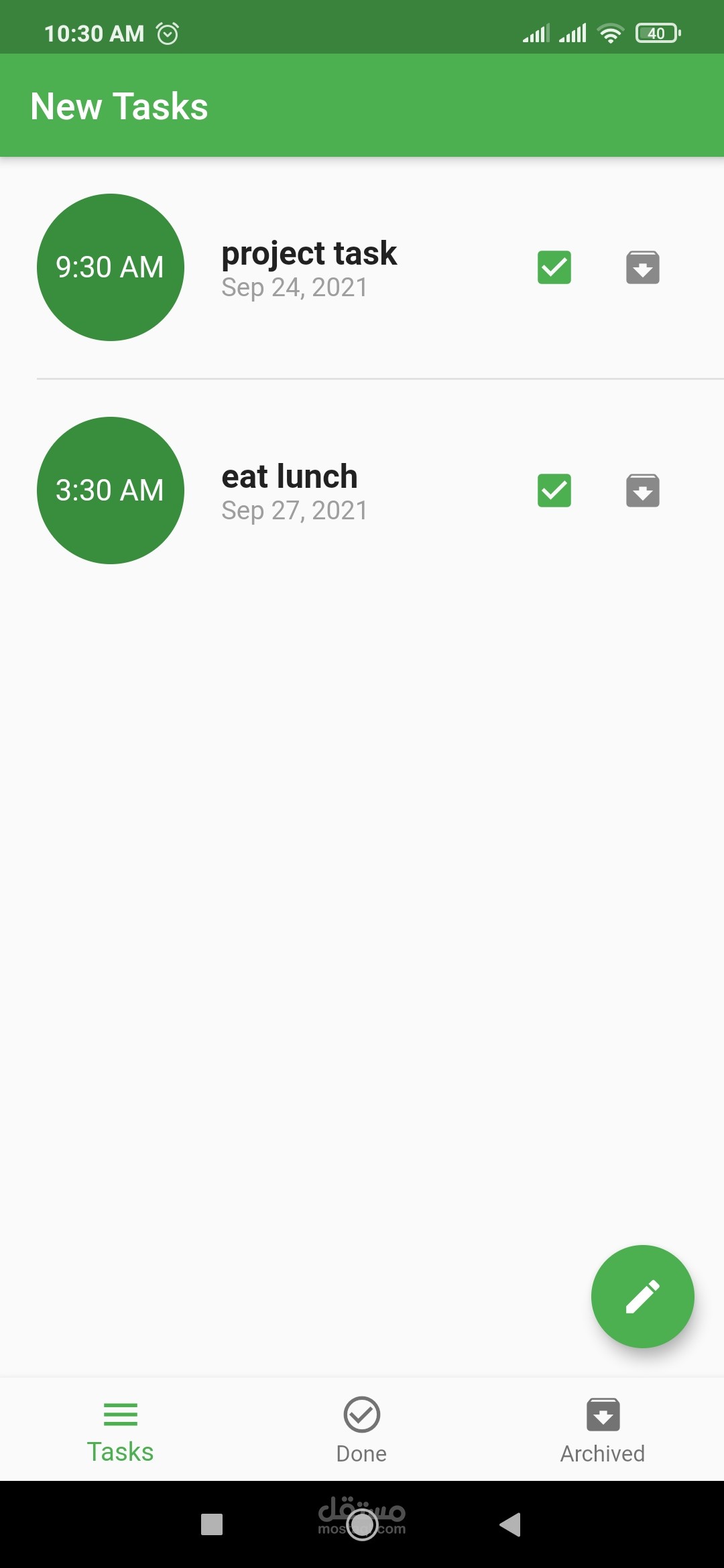Open recent apps from the navigation bar
The image size is (724, 1568).
[212, 1524]
